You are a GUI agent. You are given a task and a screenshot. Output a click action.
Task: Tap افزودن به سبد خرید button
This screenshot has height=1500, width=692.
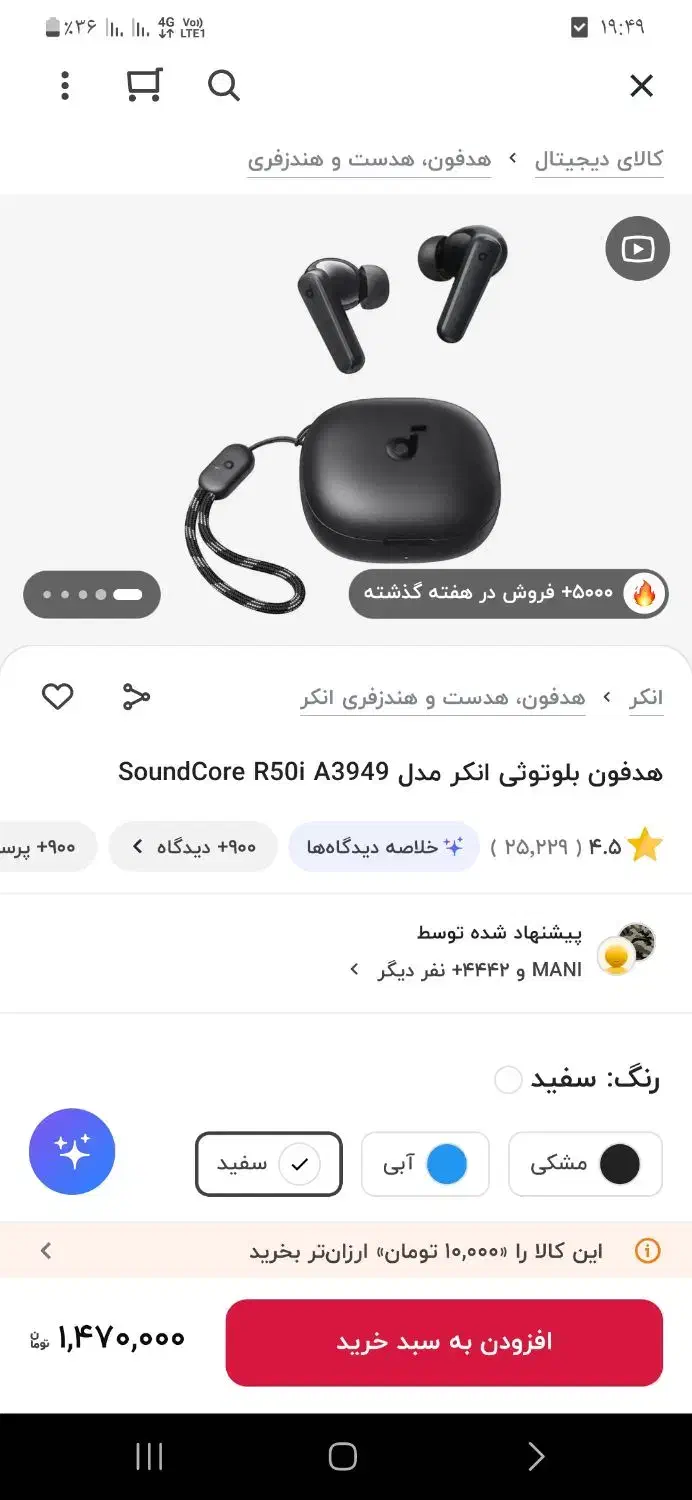(444, 1342)
